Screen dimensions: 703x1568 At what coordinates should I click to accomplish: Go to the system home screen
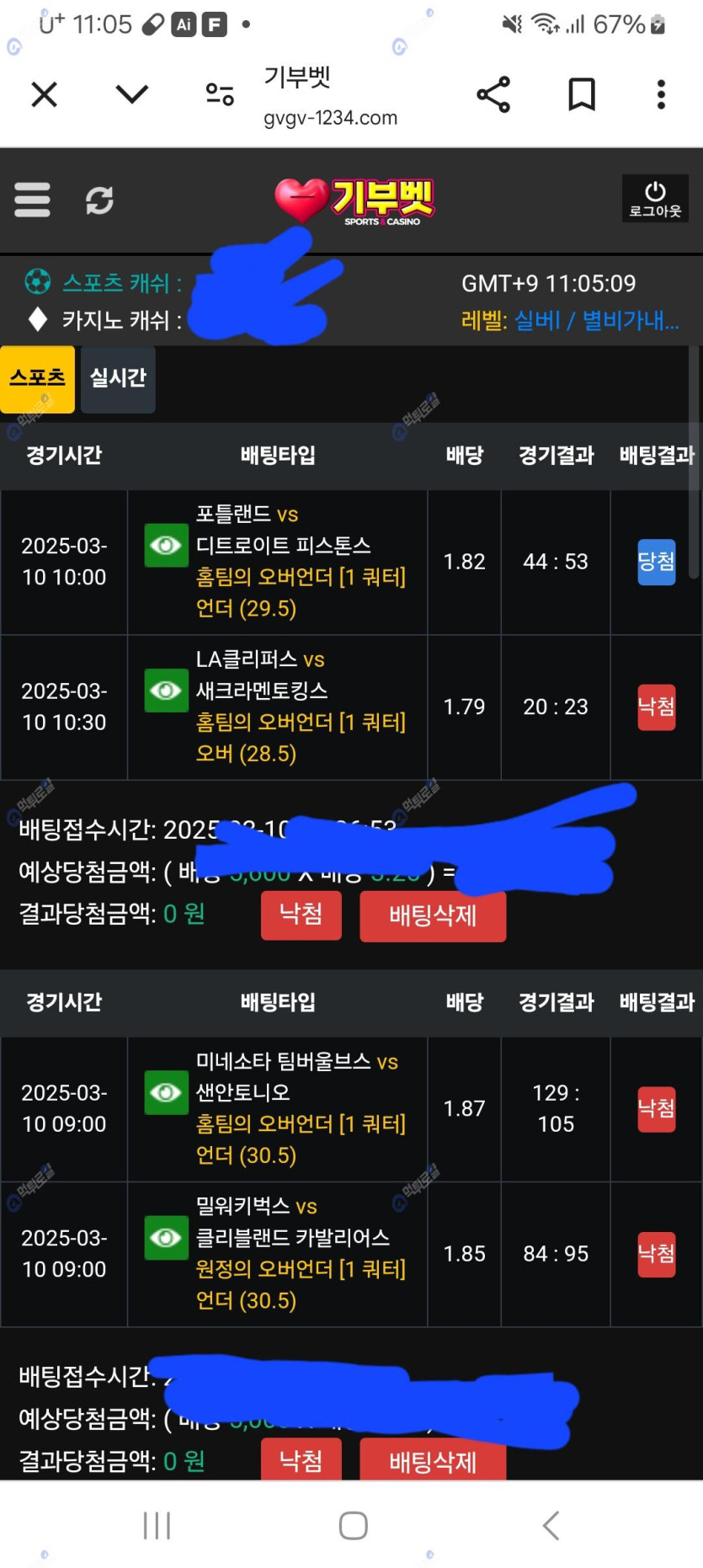[x=353, y=1525]
